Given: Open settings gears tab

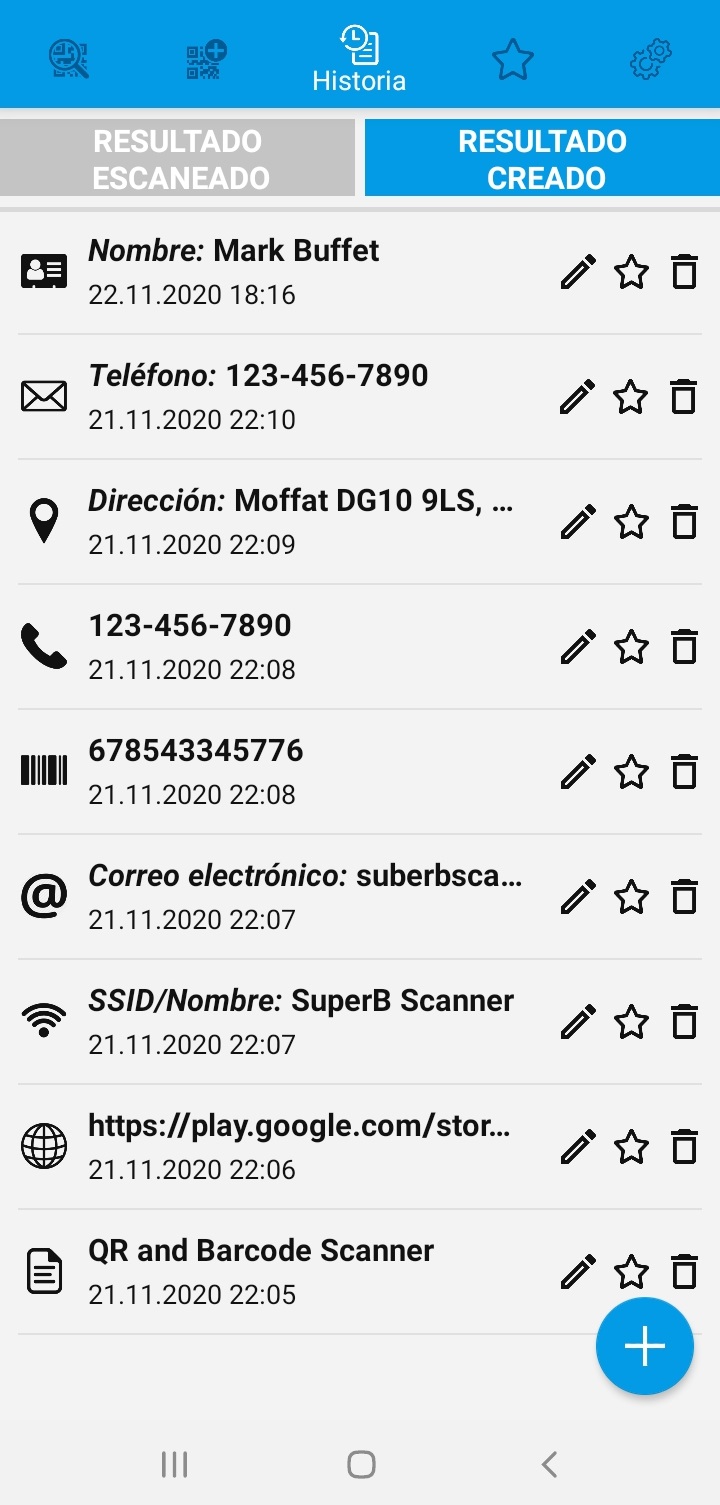Looking at the screenshot, I should click(x=651, y=59).
